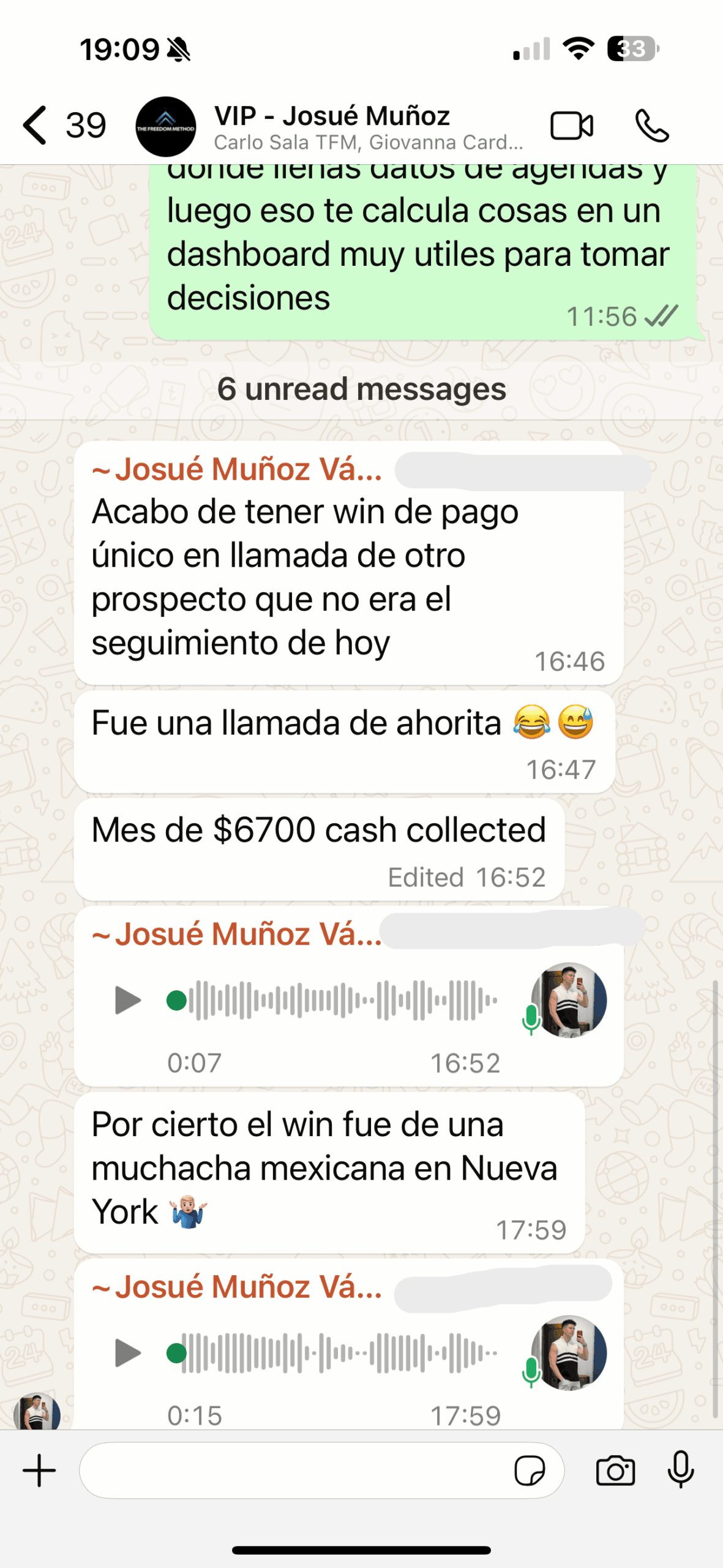Open Josué Muñoz Vá... sender name at 16:46
The width and height of the screenshot is (723, 1568).
pos(238,470)
